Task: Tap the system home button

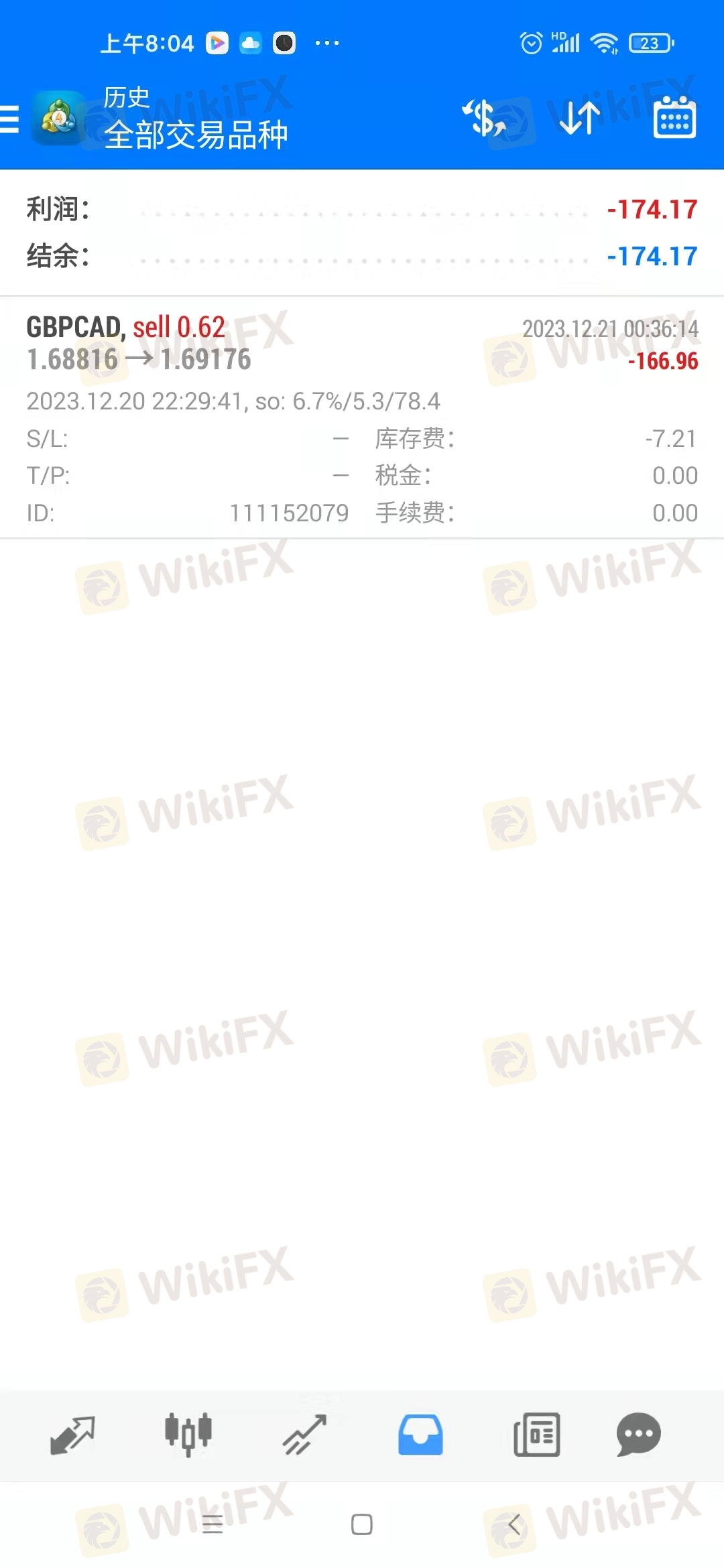Action: pyautogui.click(x=362, y=1524)
